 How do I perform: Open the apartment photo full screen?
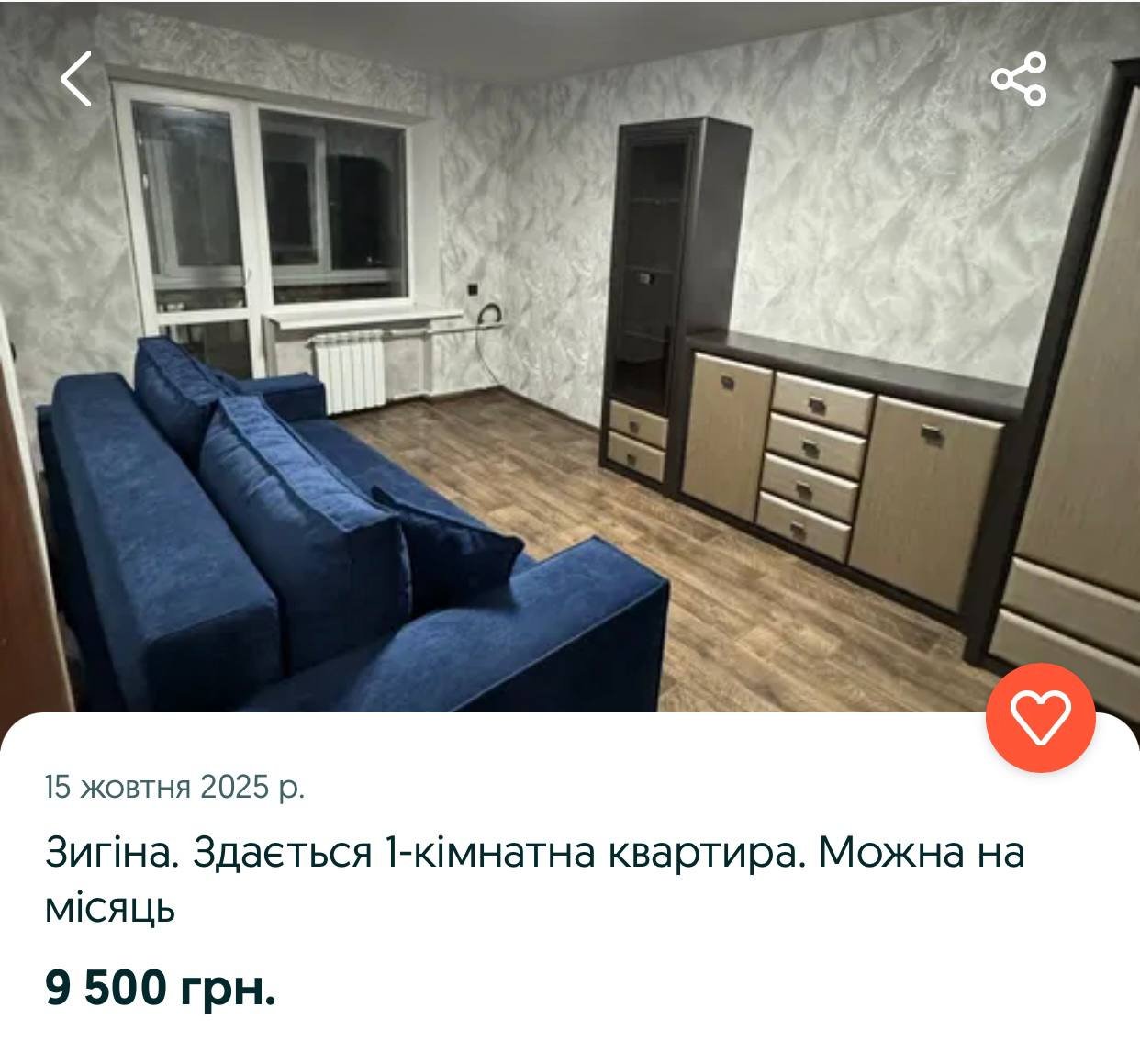coord(569,367)
